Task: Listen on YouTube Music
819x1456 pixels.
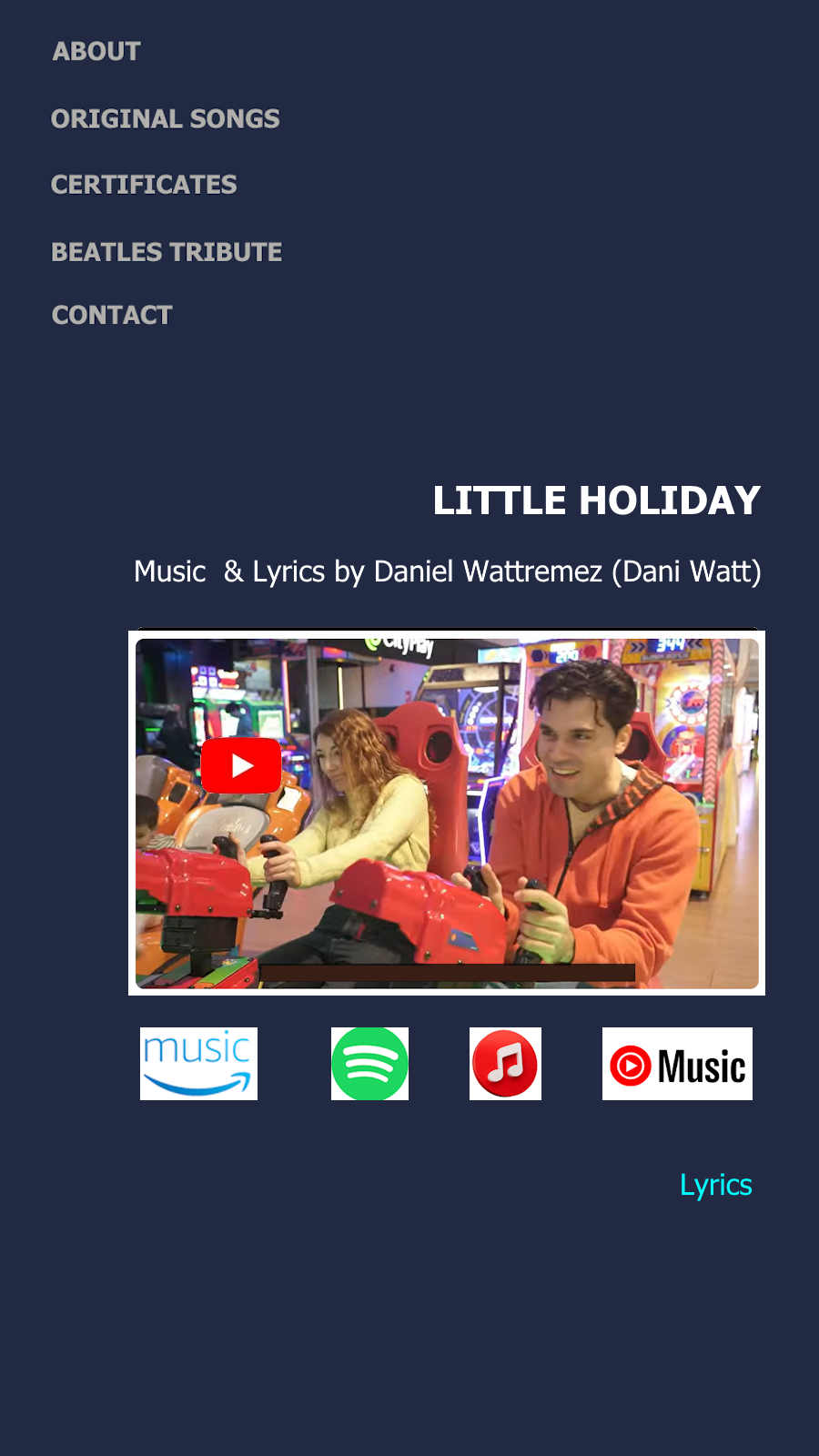Action: [x=677, y=1064]
